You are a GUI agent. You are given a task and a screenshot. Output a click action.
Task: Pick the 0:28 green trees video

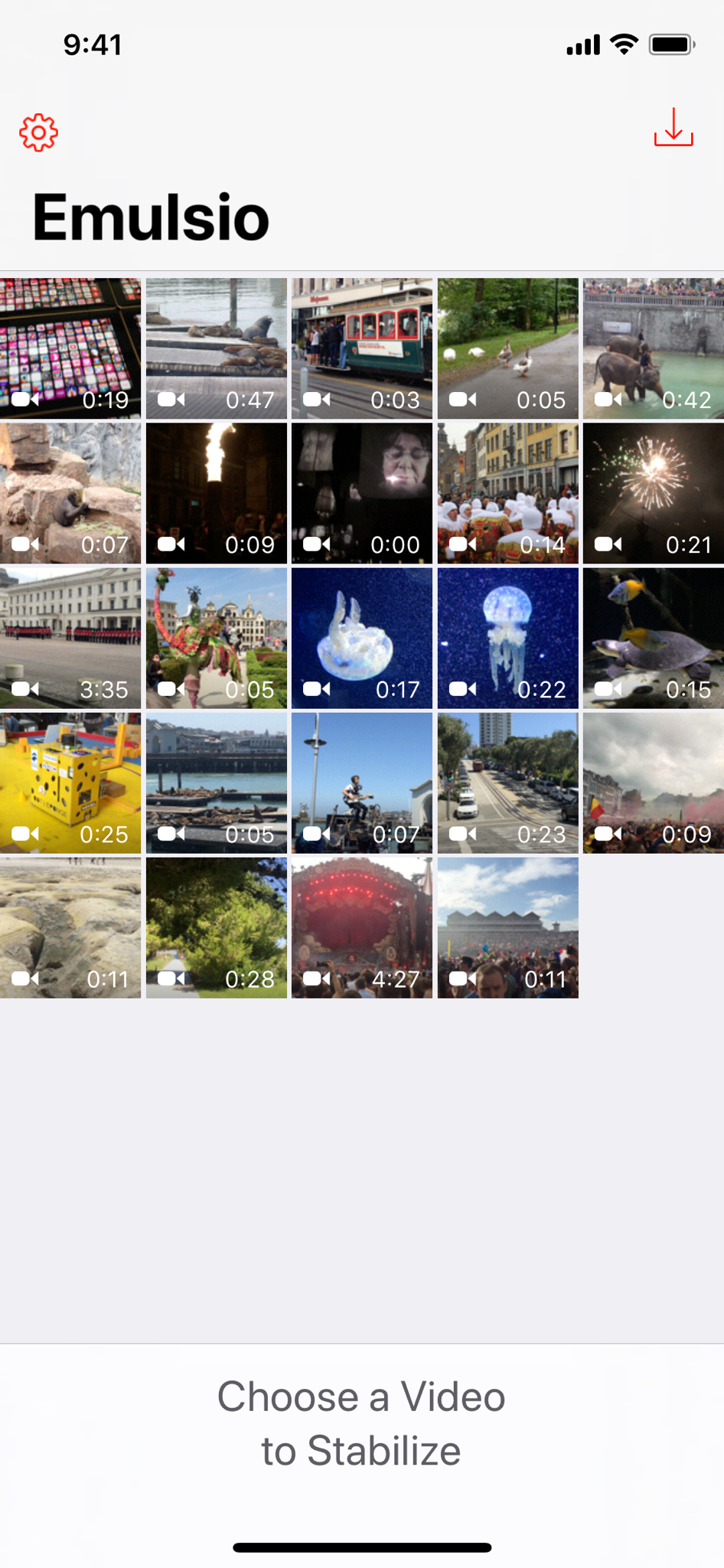click(217, 927)
